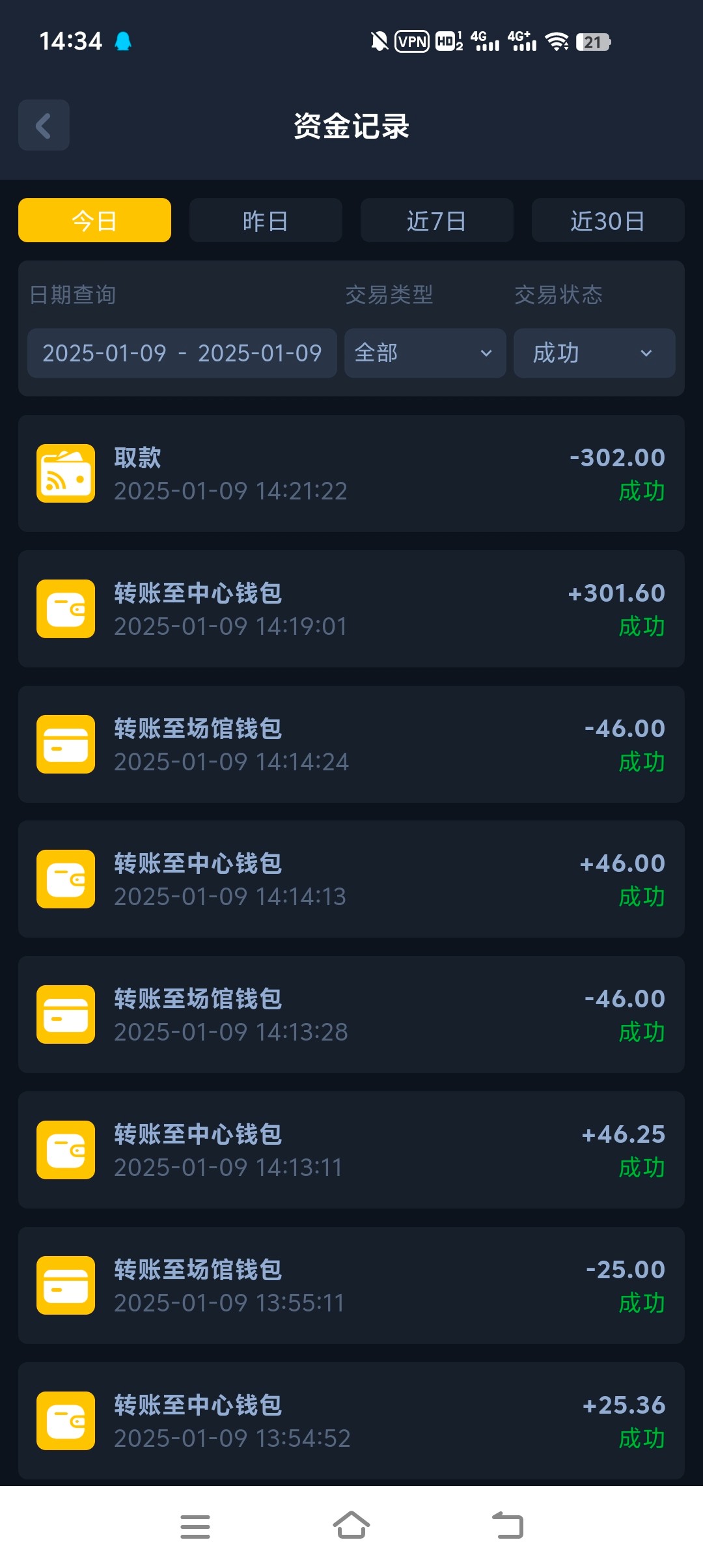View the 转账至场馆钱包 record at 14:14:24
Image resolution: width=703 pixels, height=1568 pixels.
(x=351, y=744)
